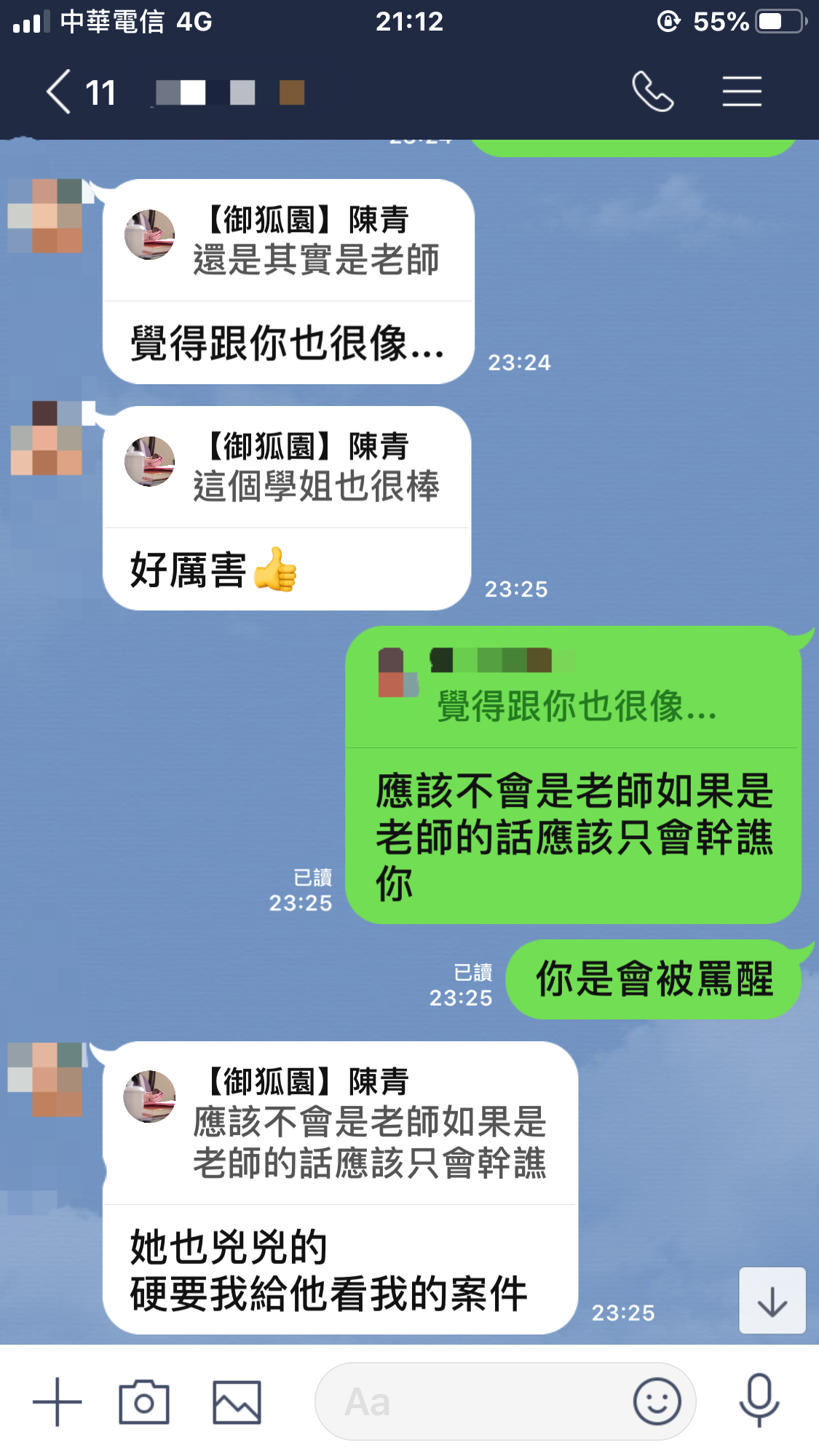Open the chat menu
The width and height of the screenshot is (819, 1456).
tap(742, 92)
